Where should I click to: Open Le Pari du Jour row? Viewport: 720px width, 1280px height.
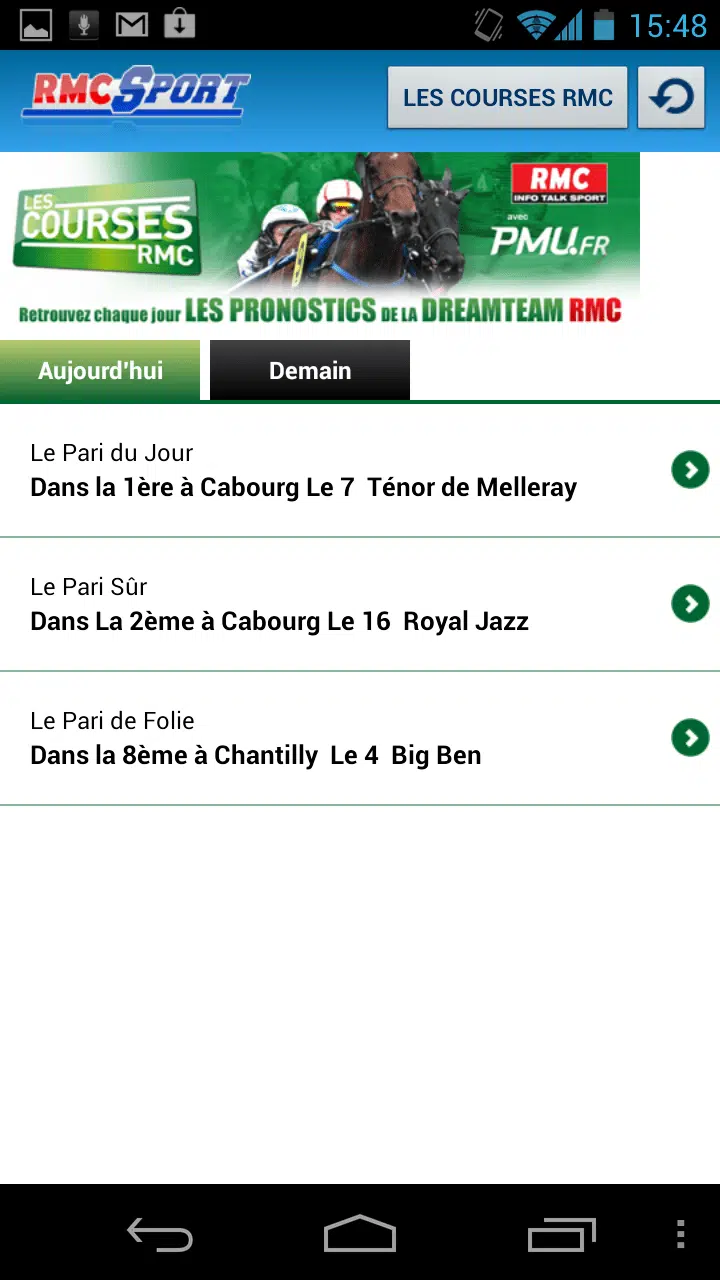coord(360,470)
